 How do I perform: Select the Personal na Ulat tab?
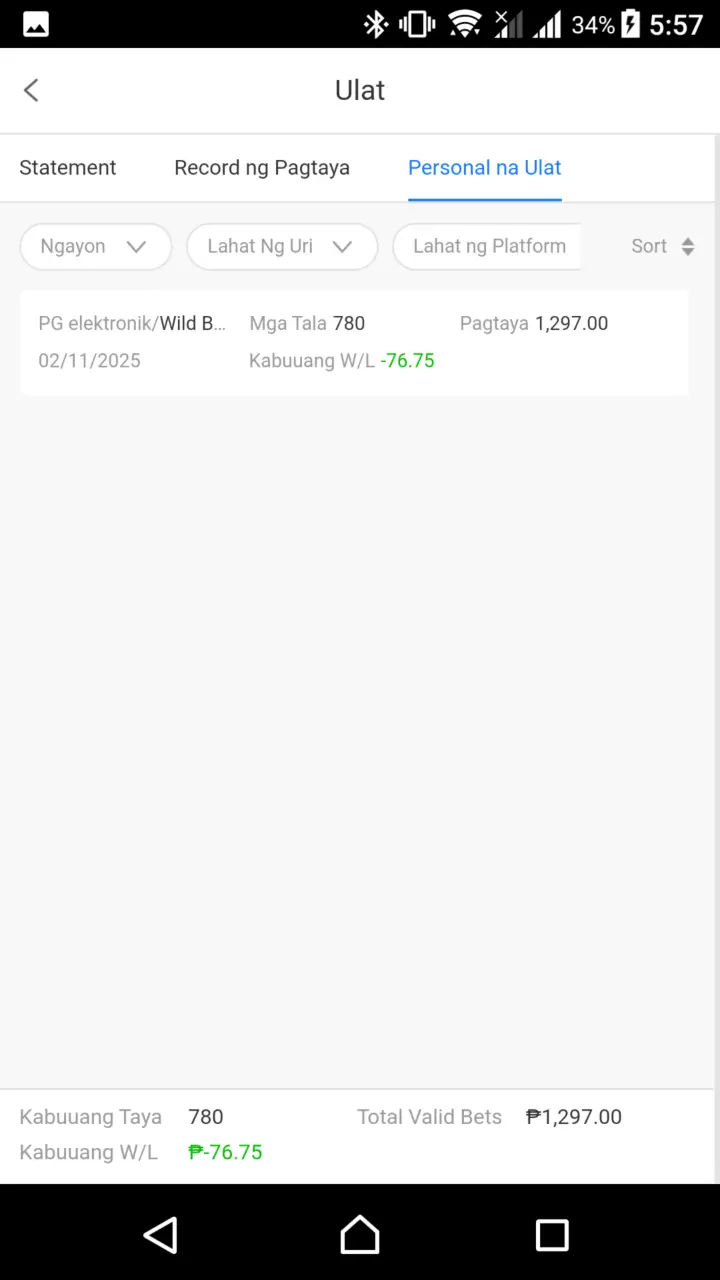pos(485,168)
